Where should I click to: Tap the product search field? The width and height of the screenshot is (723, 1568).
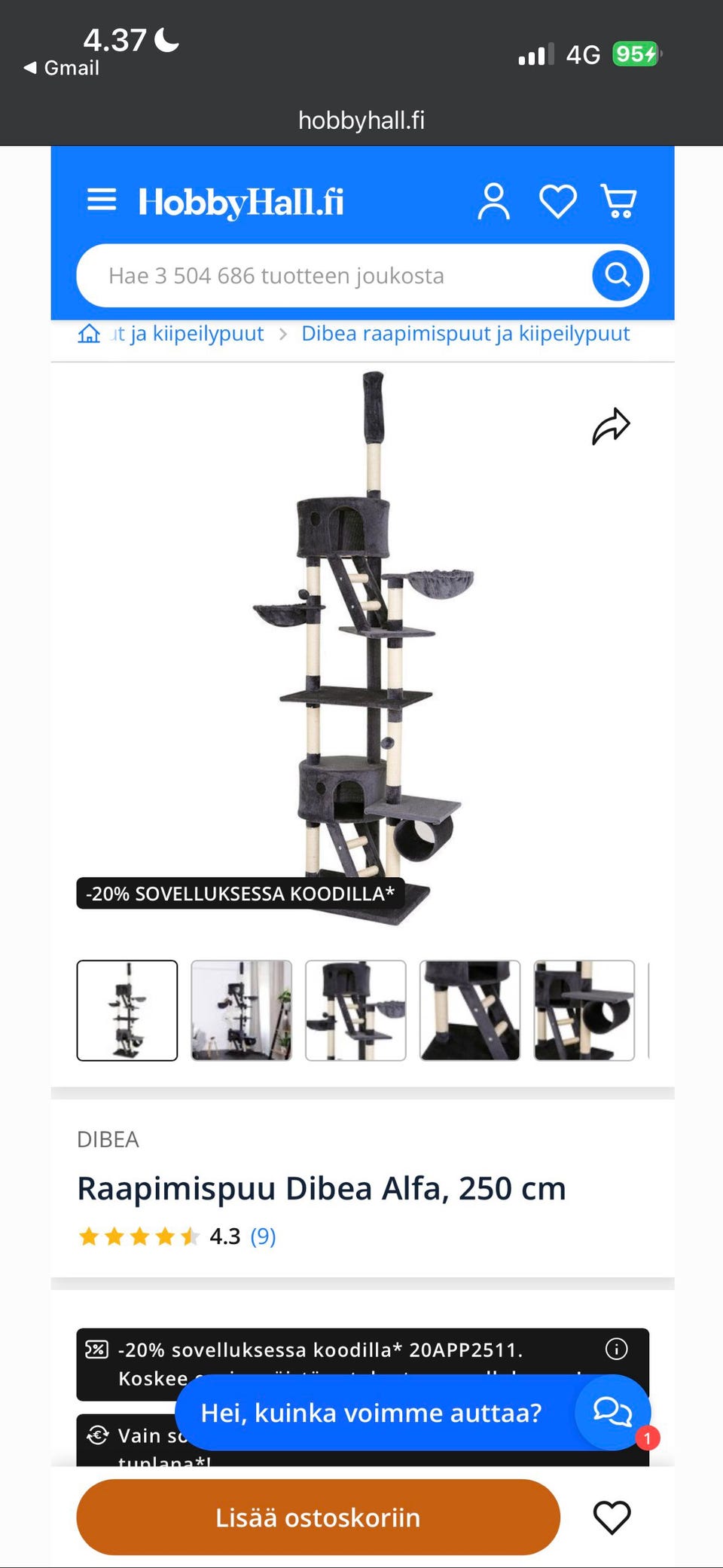331,276
